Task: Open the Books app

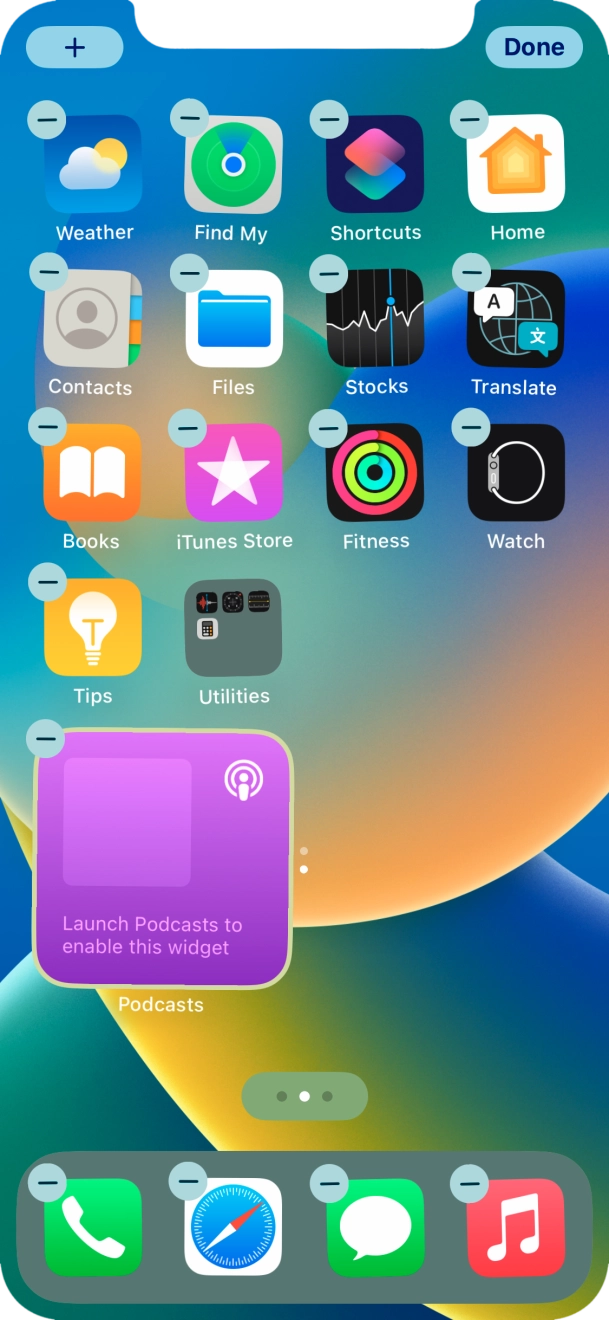Action: pos(92,473)
